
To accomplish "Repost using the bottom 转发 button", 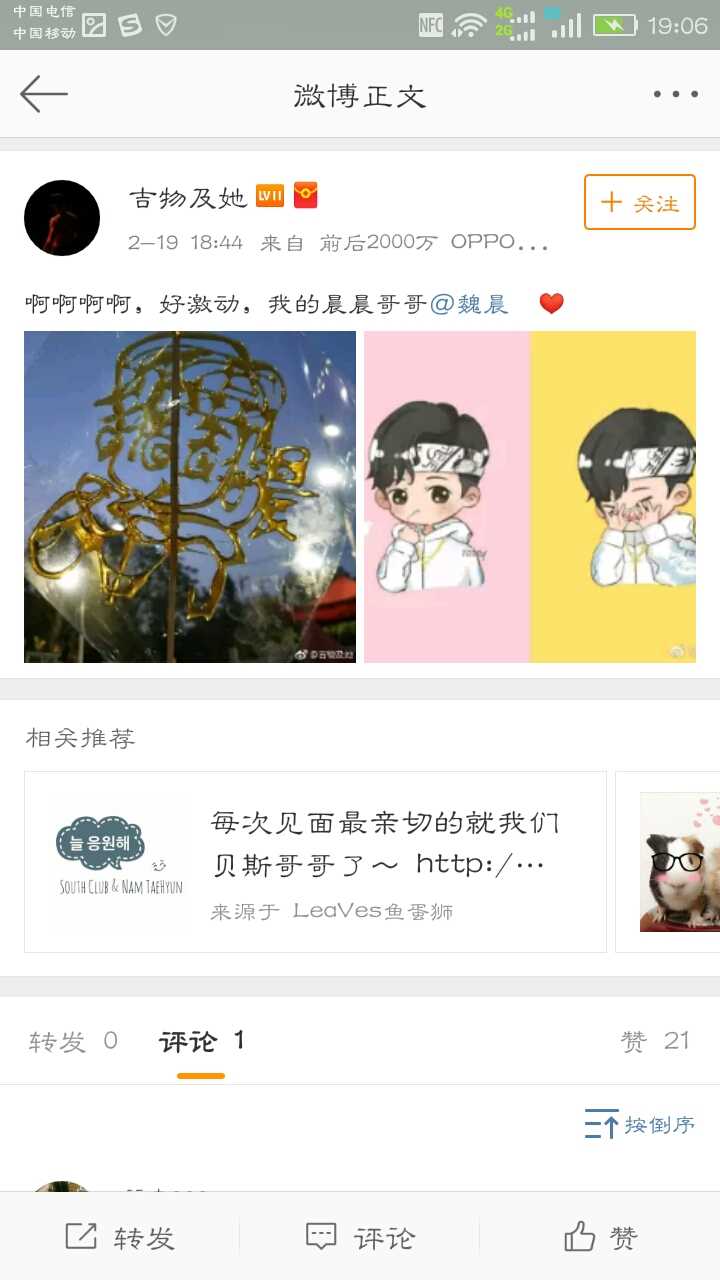I will 120,1238.
